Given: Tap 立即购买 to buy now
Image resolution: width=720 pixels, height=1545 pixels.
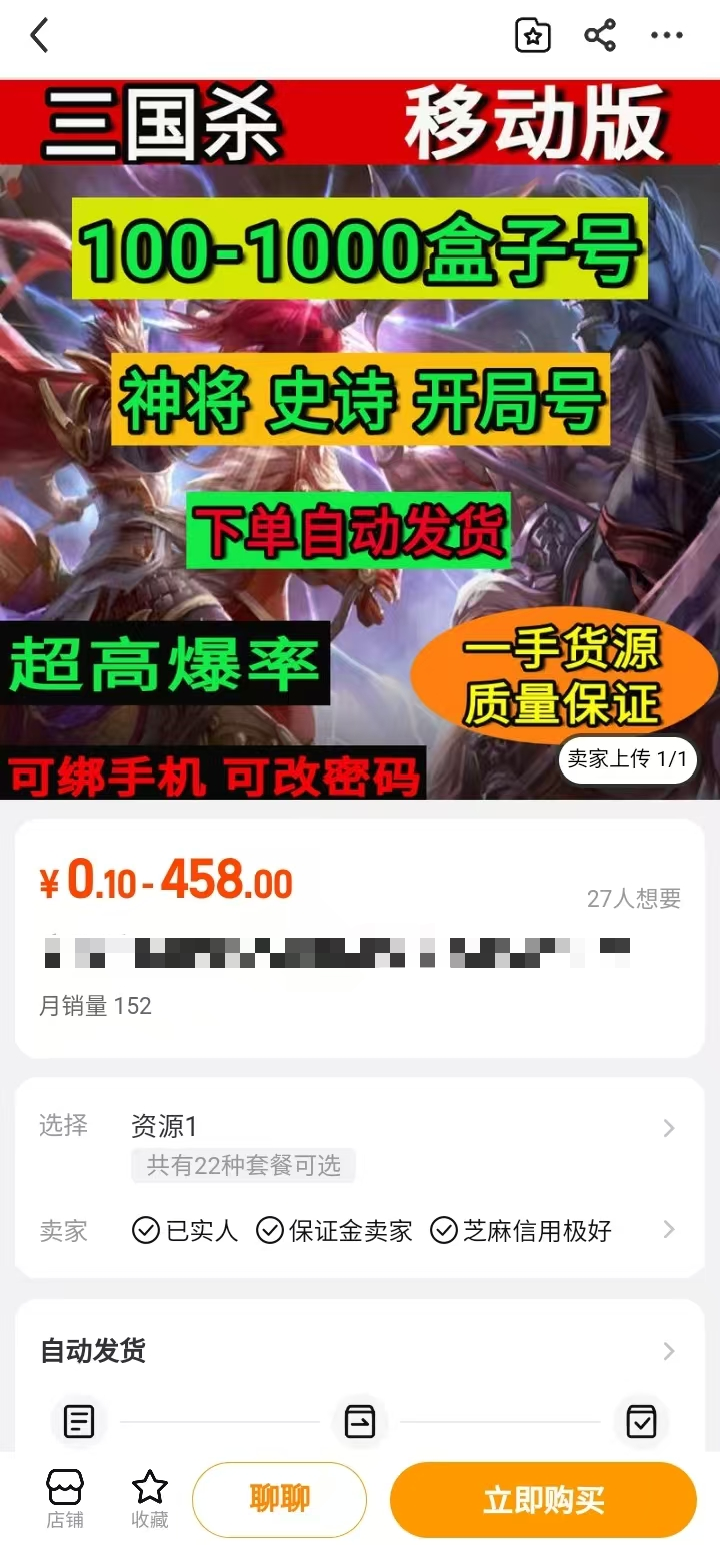Looking at the screenshot, I should pyautogui.click(x=543, y=1499).
